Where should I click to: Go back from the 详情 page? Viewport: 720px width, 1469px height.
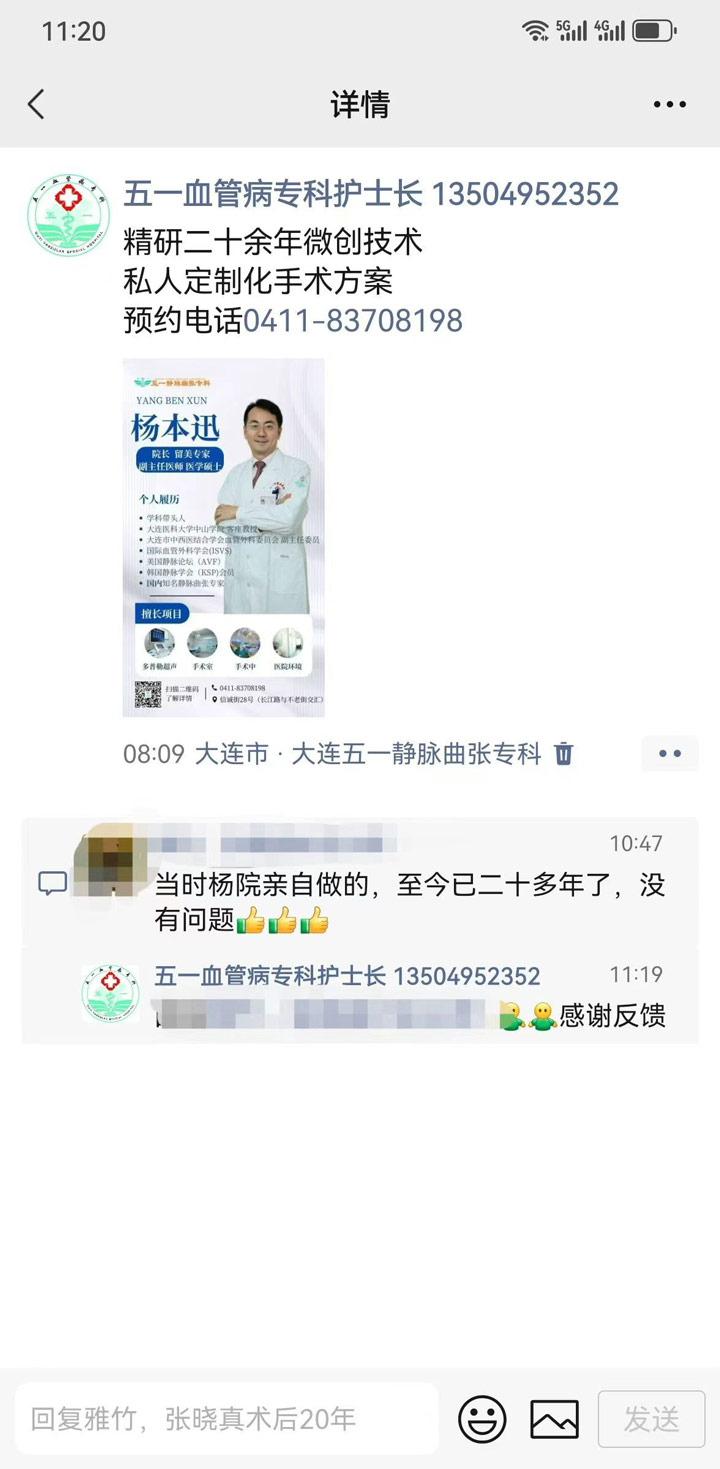[x=37, y=104]
